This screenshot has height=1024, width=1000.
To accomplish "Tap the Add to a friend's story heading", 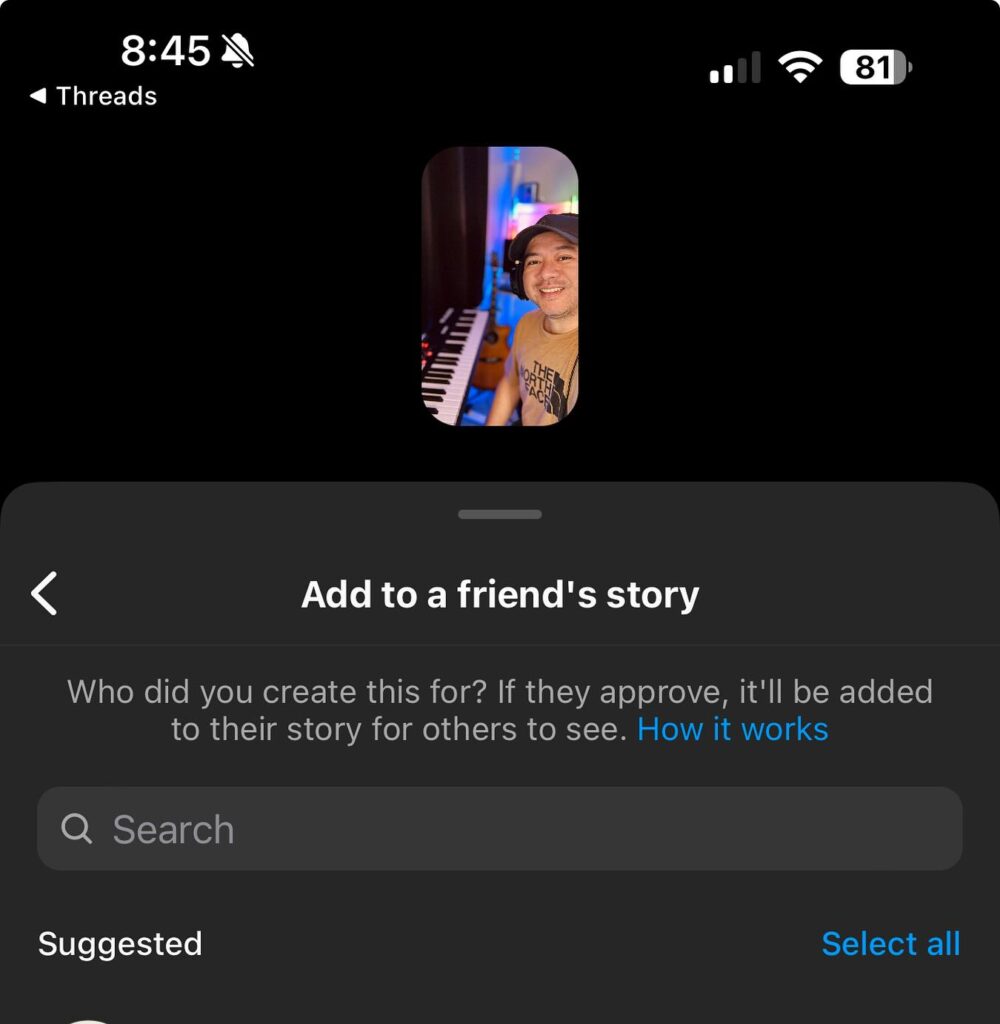I will (x=499, y=593).
